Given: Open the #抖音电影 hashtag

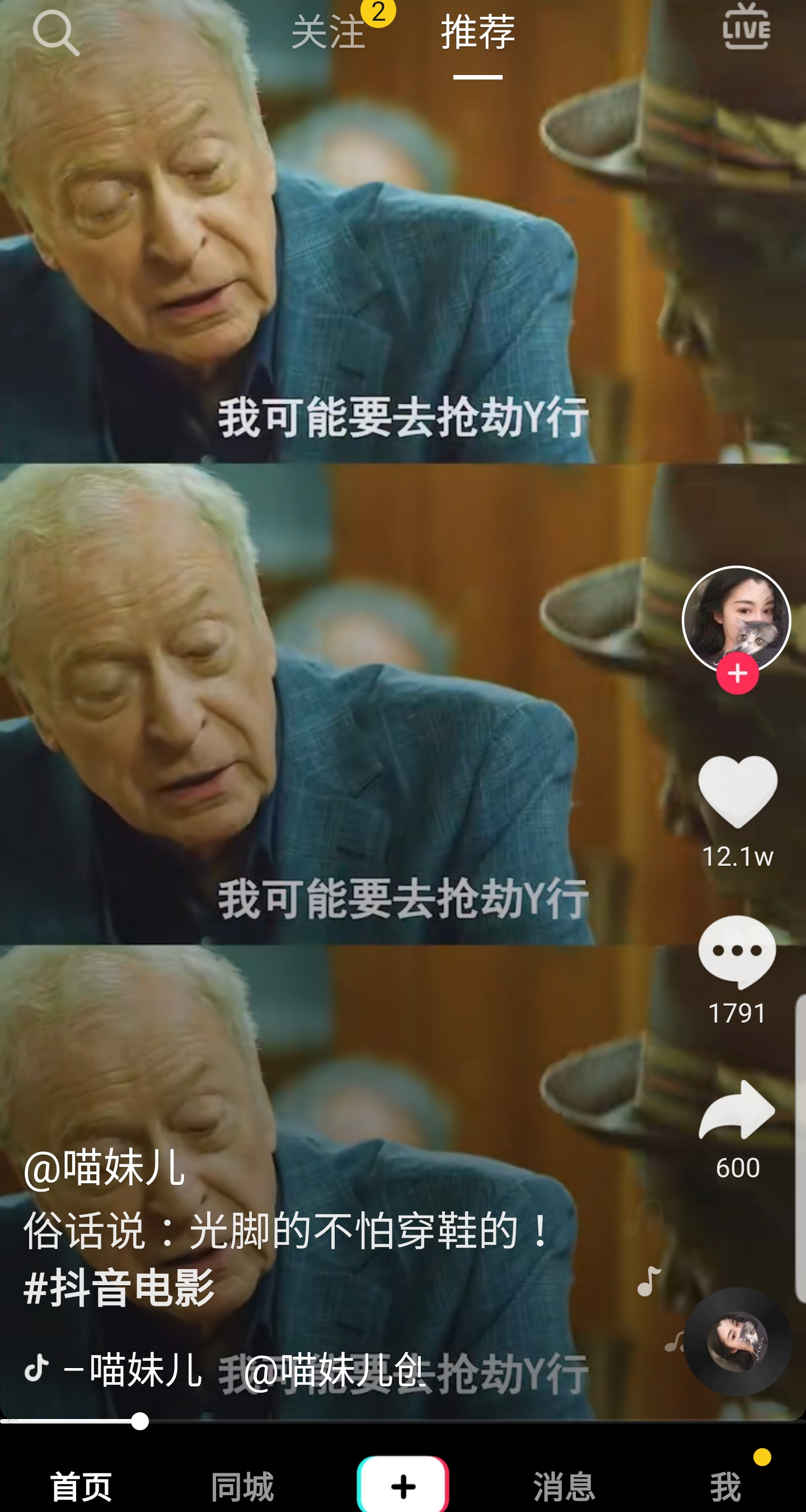Looking at the screenshot, I should pyautogui.click(x=119, y=1287).
